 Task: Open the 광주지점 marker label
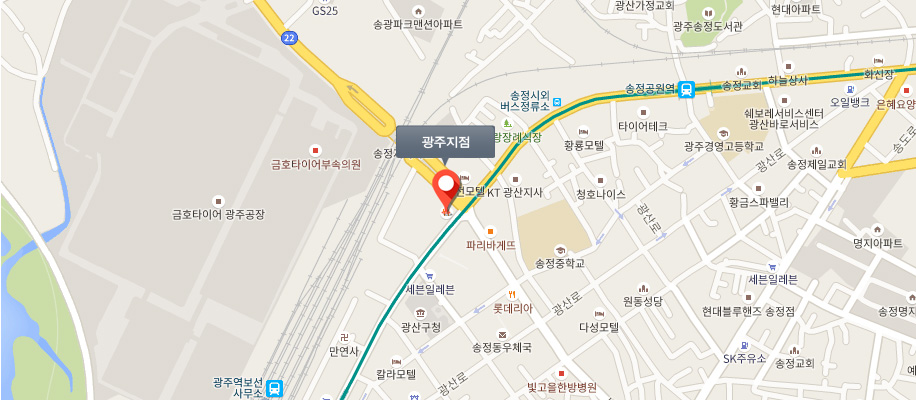(x=445, y=141)
